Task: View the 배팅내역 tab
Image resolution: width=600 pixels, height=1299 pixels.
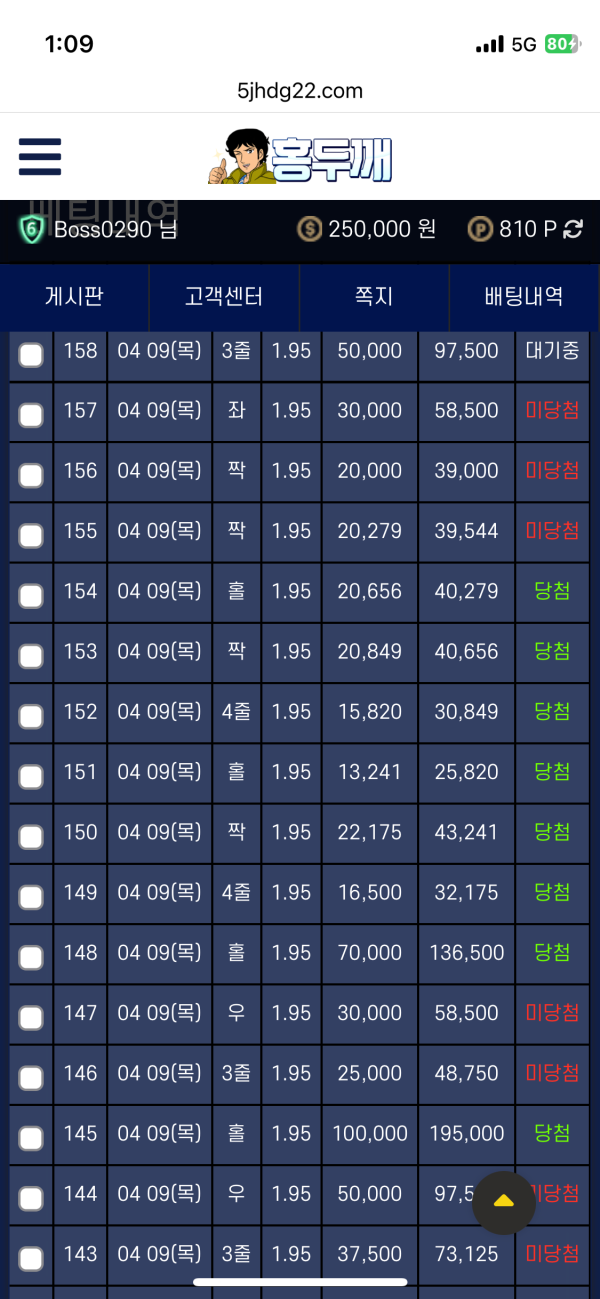Action: [524, 296]
